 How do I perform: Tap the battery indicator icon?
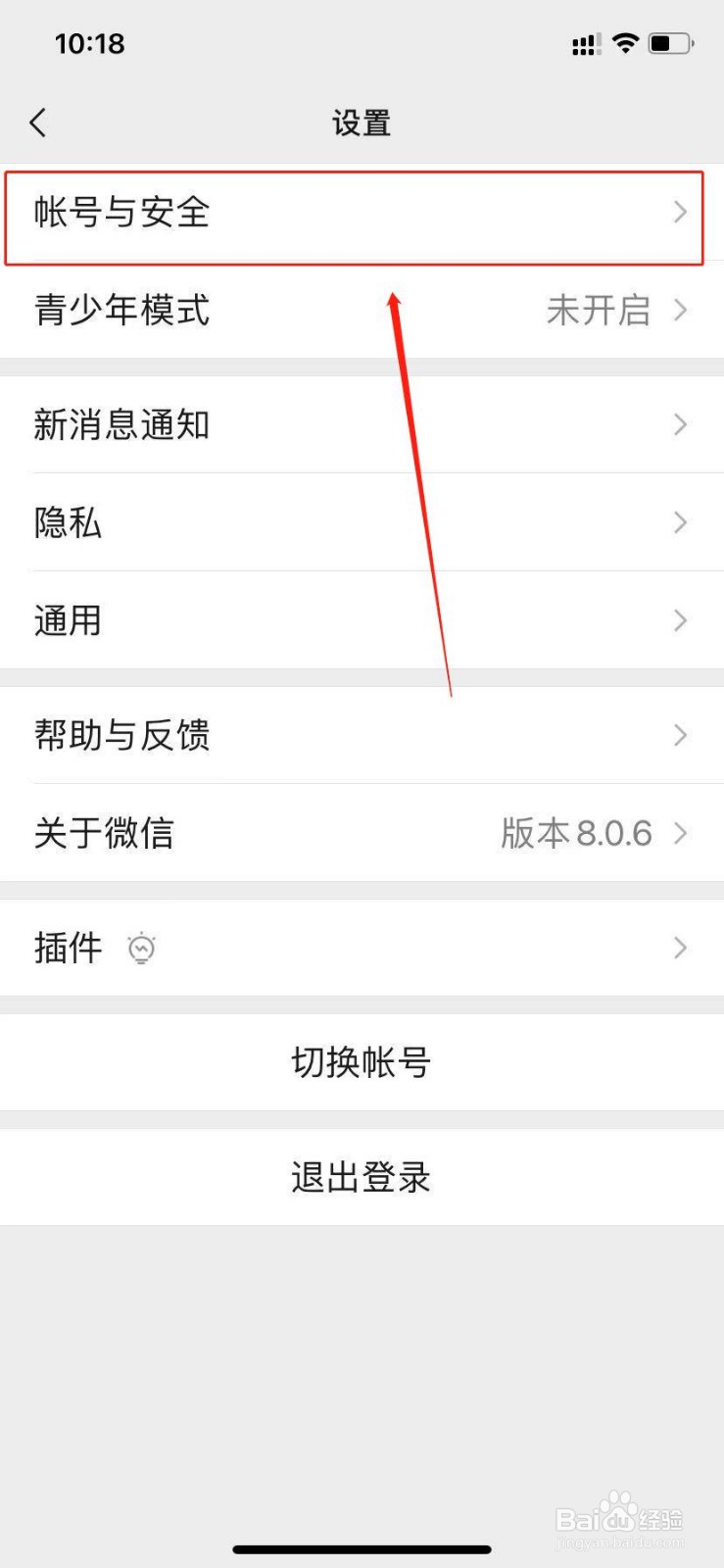[x=670, y=43]
